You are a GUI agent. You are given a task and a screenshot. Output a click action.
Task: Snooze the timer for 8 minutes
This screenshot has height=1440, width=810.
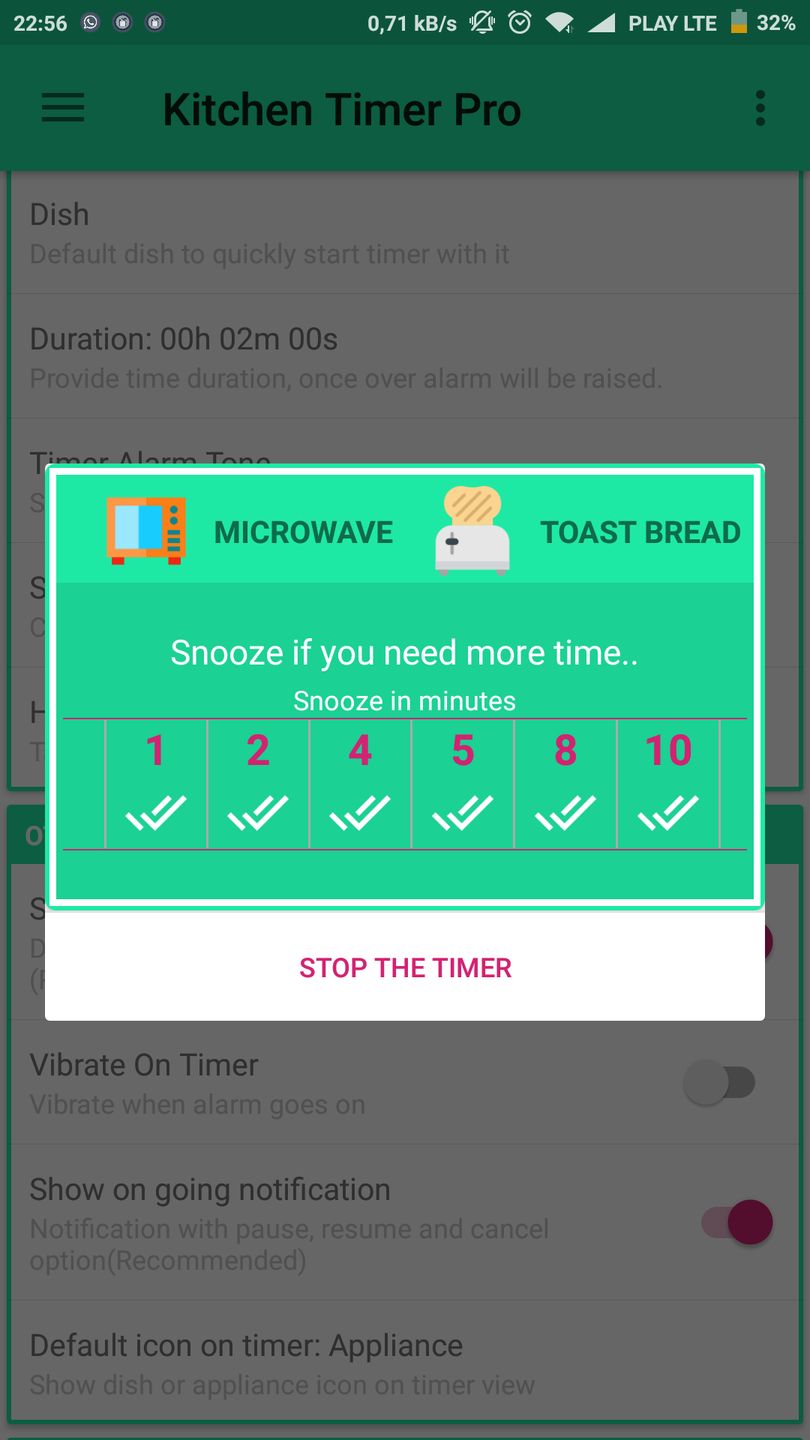[565, 784]
